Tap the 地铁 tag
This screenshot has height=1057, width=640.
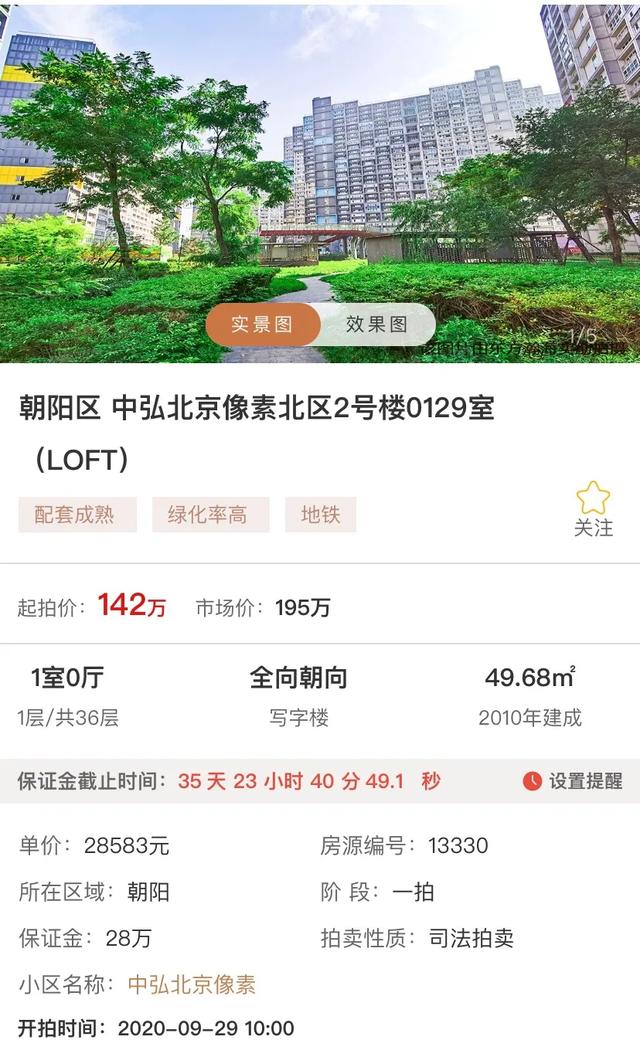321,515
